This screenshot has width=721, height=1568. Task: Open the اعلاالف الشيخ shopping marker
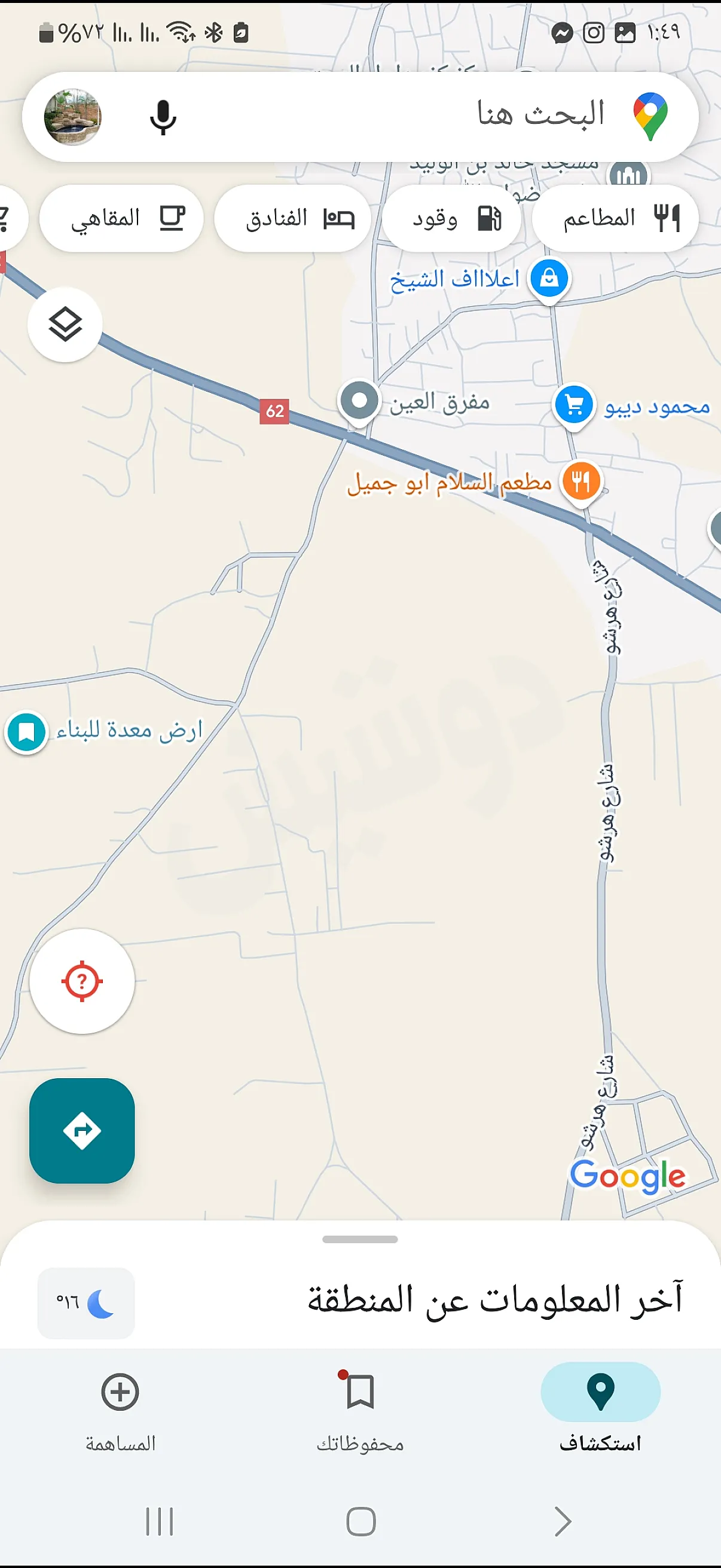pos(549,278)
